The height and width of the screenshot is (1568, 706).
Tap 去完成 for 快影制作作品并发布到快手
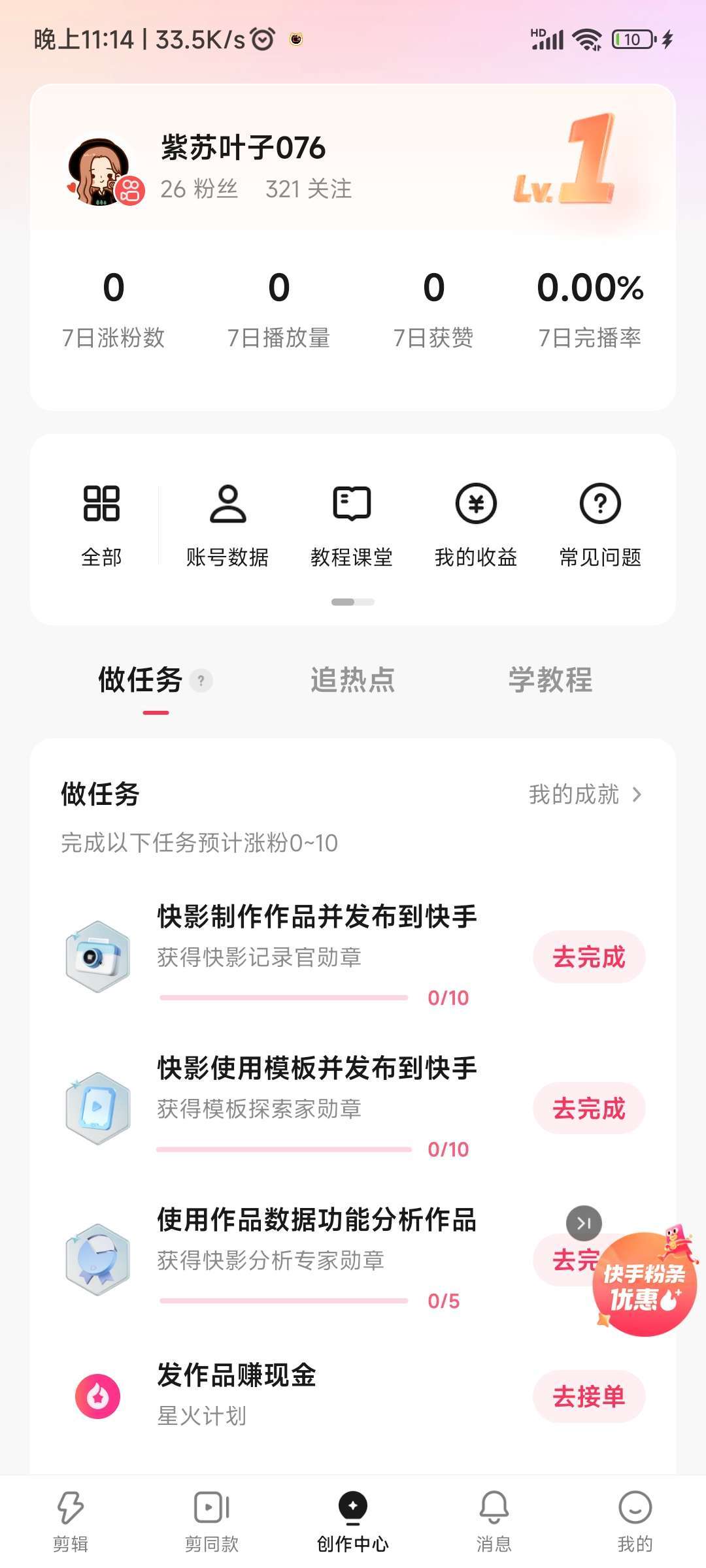tap(589, 957)
